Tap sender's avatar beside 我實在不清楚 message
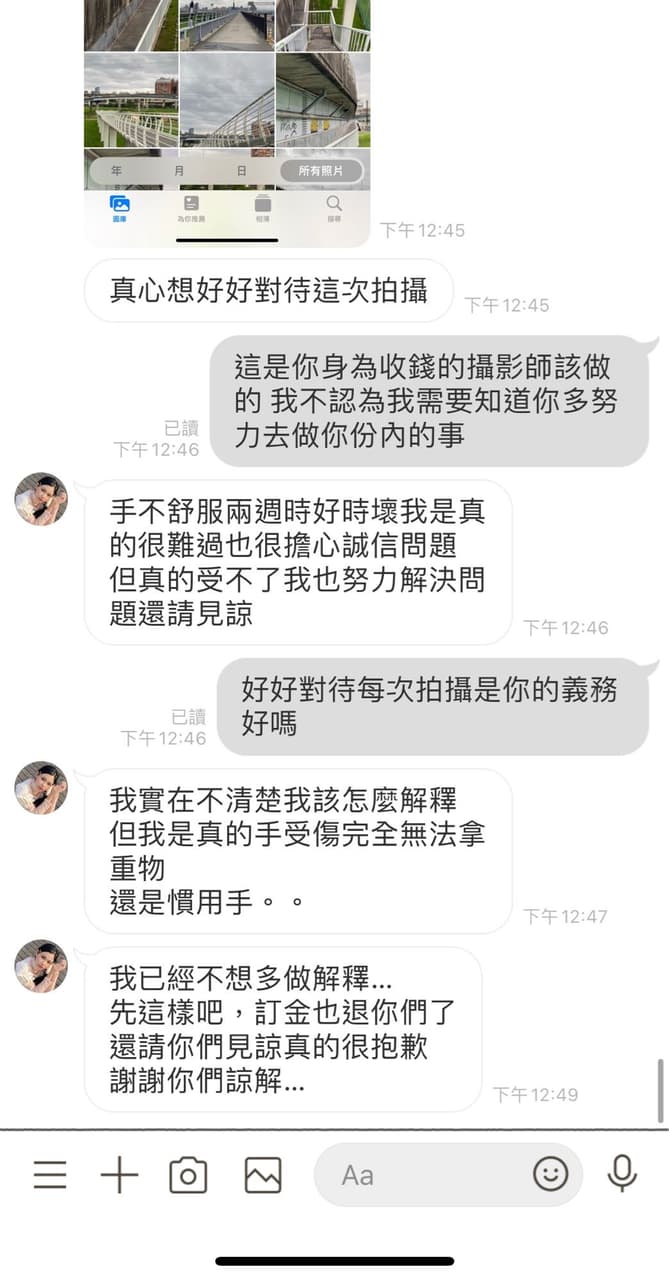The width and height of the screenshot is (669, 1280). click(x=41, y=787)
